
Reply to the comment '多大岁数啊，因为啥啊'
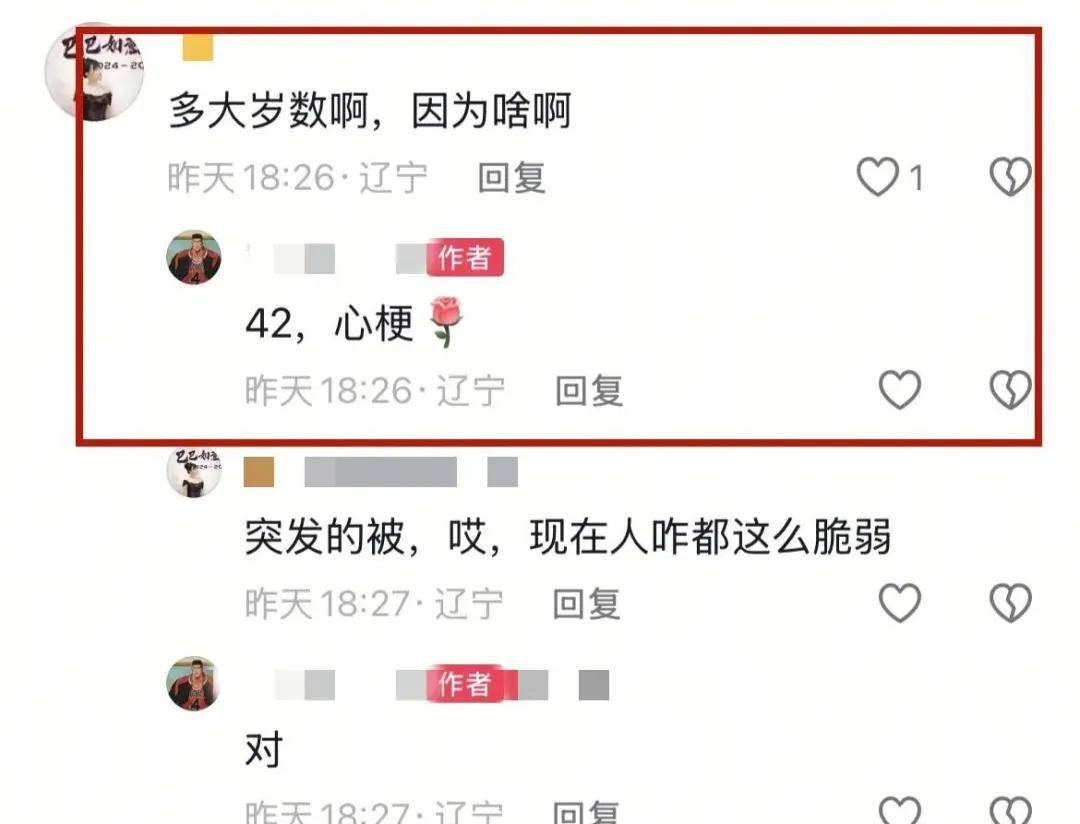click(511, 178)
